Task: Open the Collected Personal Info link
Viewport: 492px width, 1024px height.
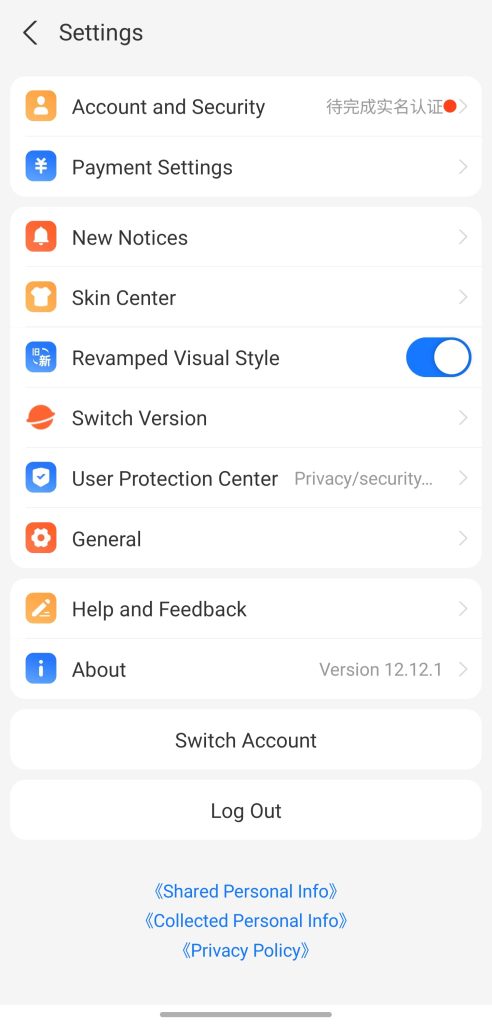Action: 246,920
